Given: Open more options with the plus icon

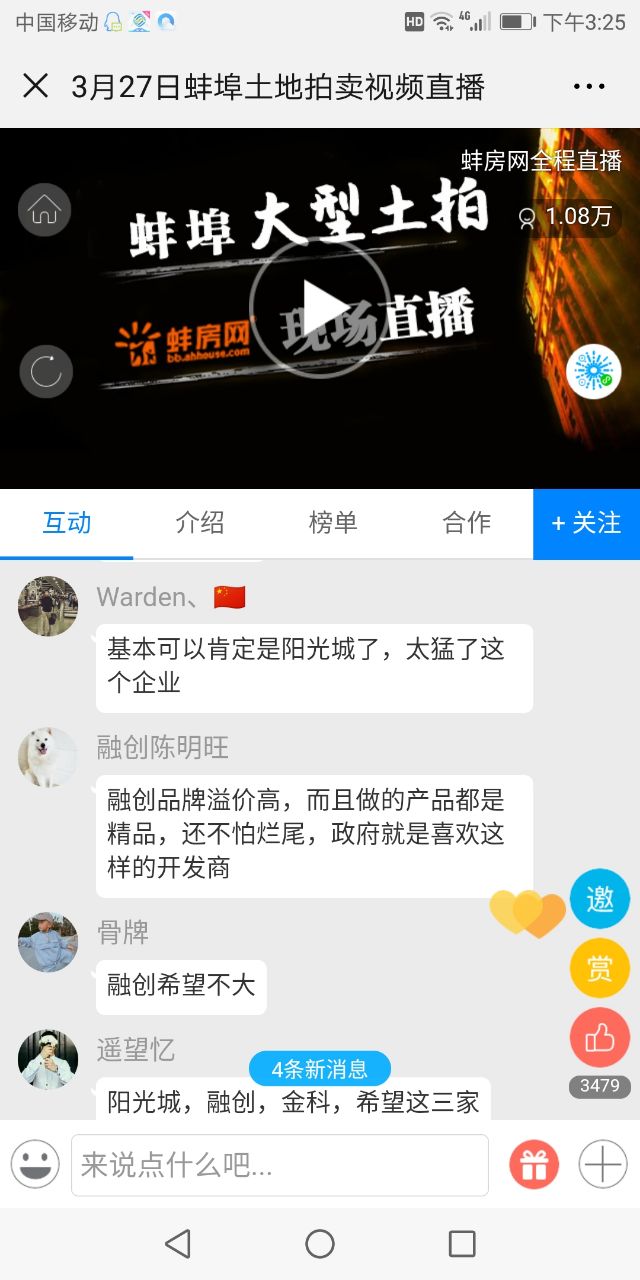Looking at the screenshot, I should point(603,1165).
